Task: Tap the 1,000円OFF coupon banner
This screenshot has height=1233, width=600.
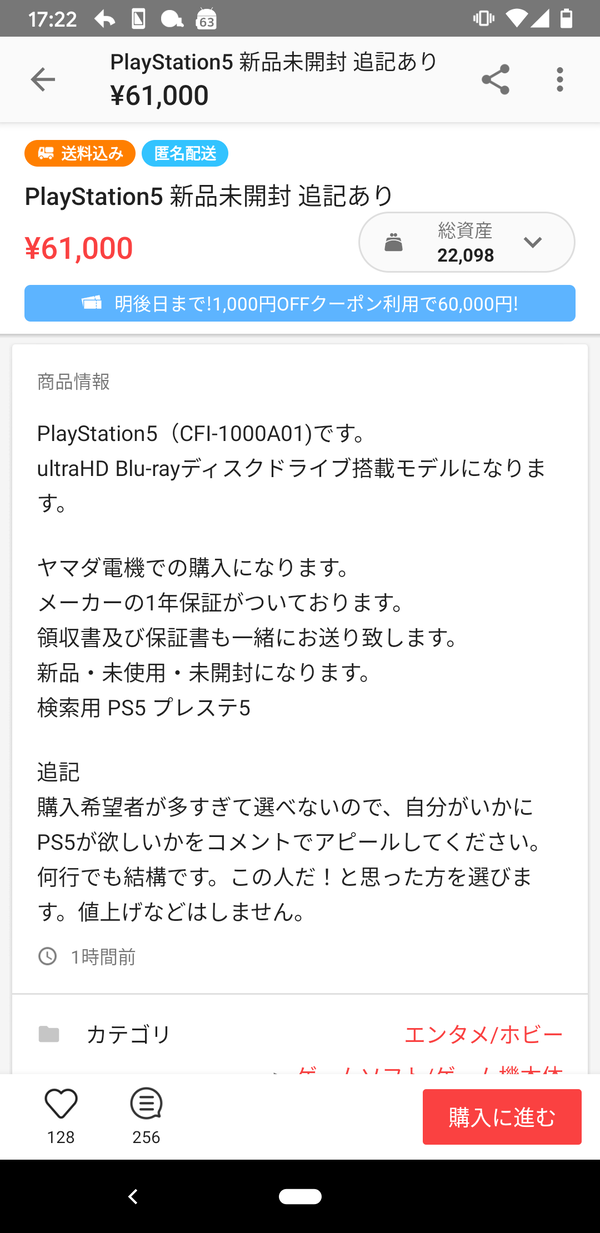Action: tap(300, 303)
